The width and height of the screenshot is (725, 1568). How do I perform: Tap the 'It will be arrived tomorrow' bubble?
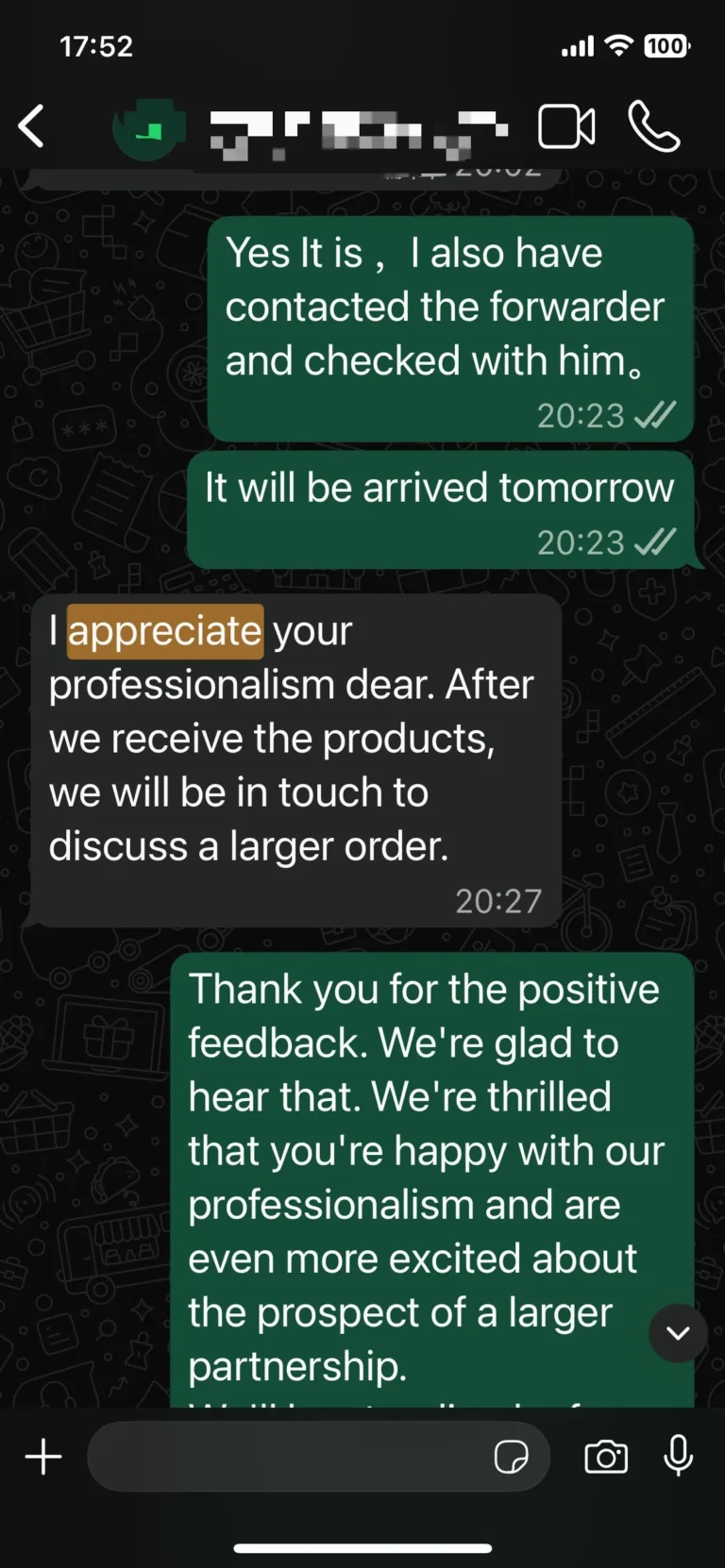coord(439,487)
